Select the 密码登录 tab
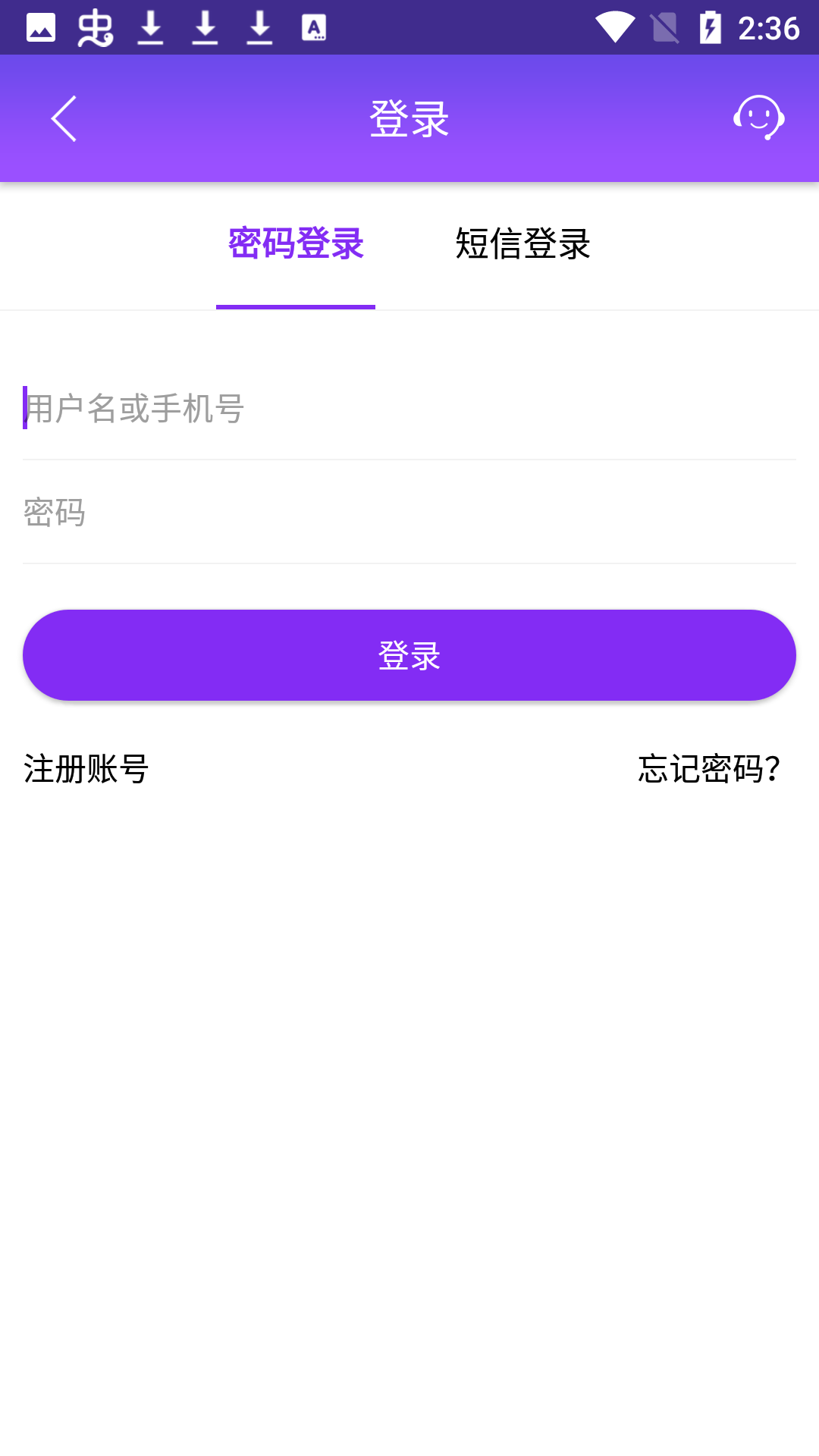The image size is (819, 1456). pos(295,244)
